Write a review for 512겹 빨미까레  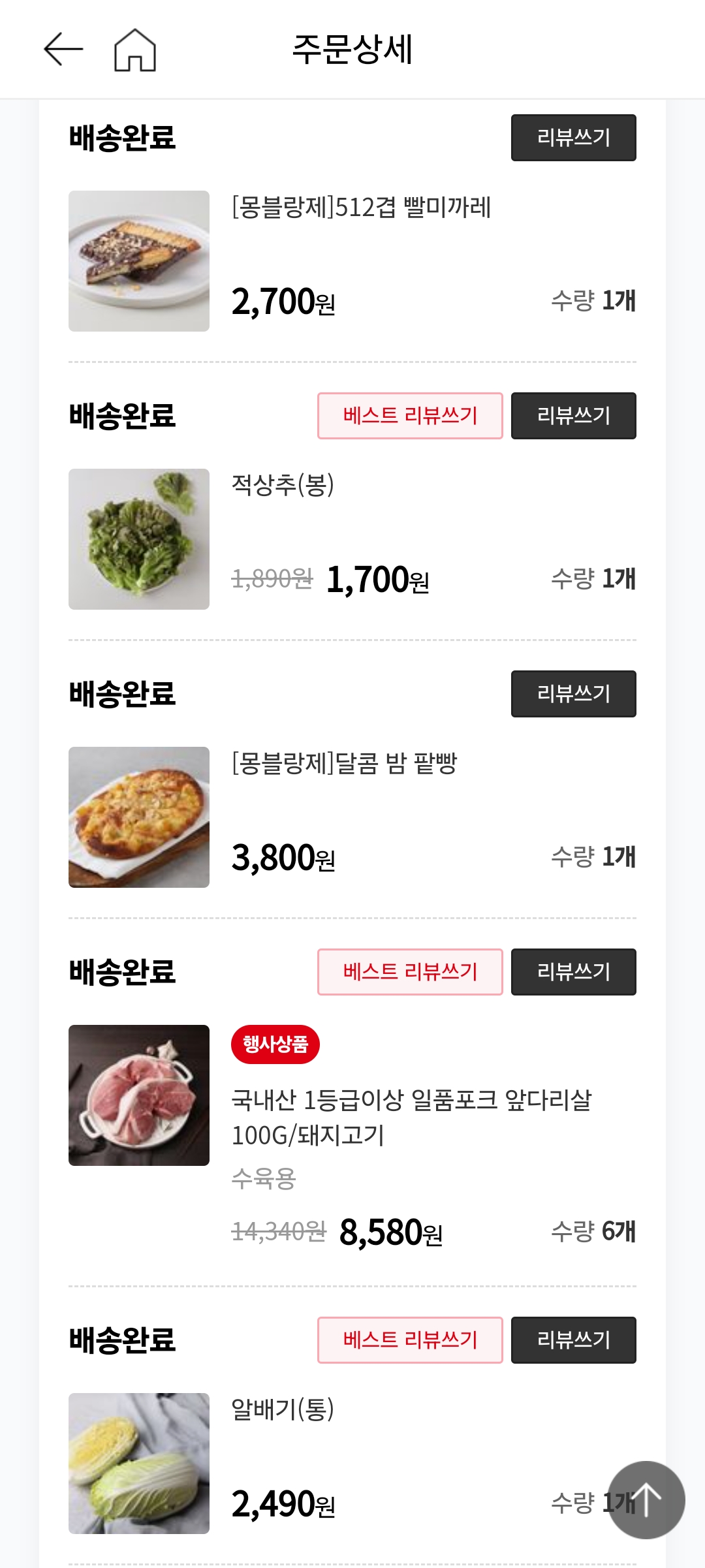pos(573,138)
